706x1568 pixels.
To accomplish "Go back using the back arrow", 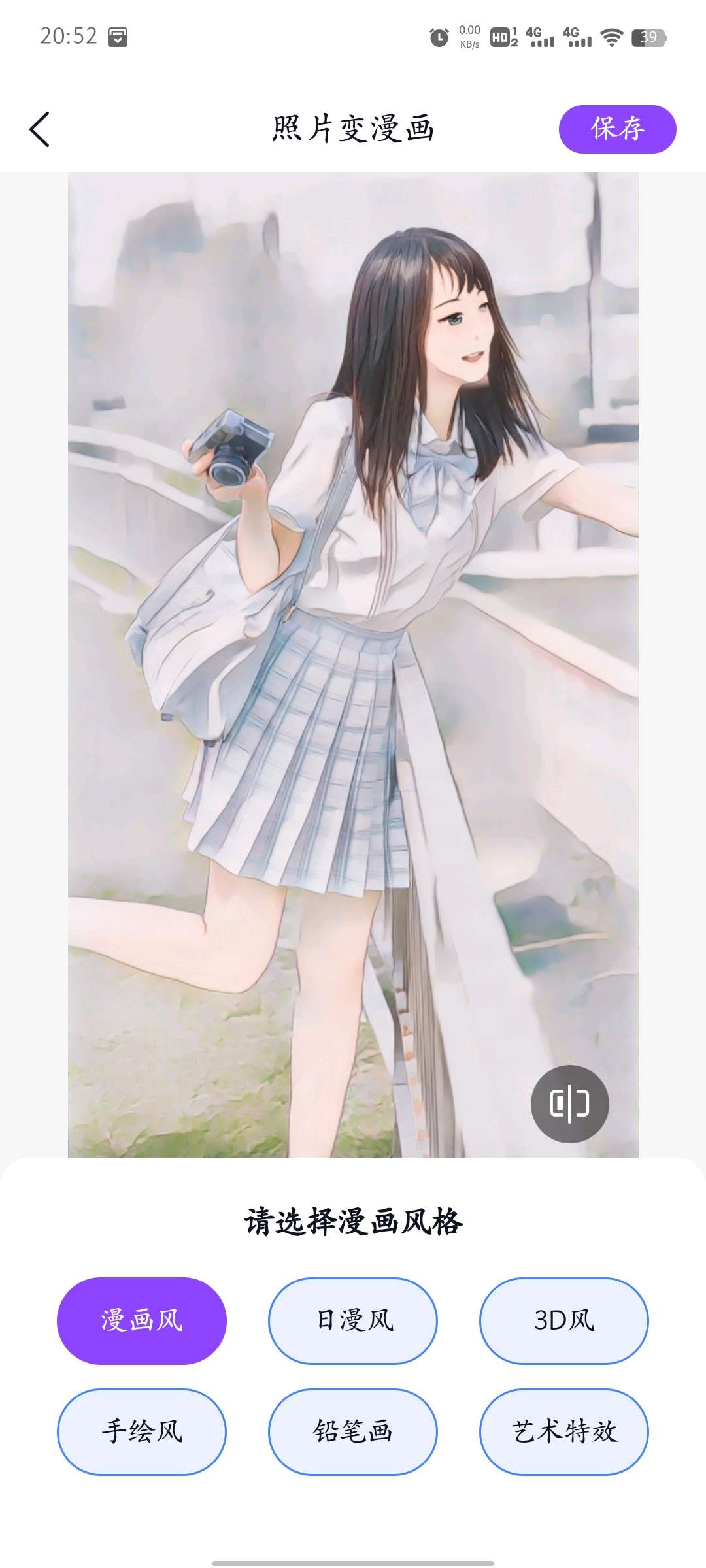I will tap(40, 129).
